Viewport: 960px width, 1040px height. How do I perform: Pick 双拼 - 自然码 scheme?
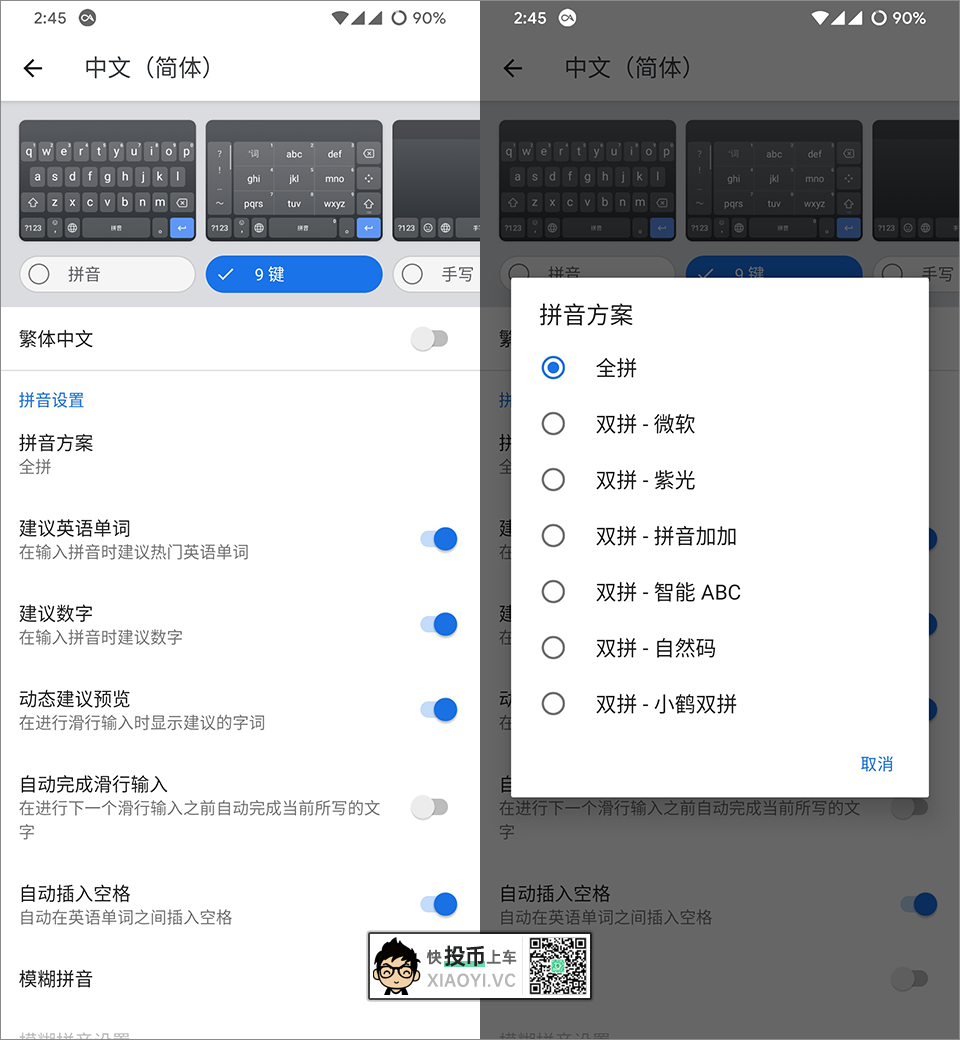(553, 648)
